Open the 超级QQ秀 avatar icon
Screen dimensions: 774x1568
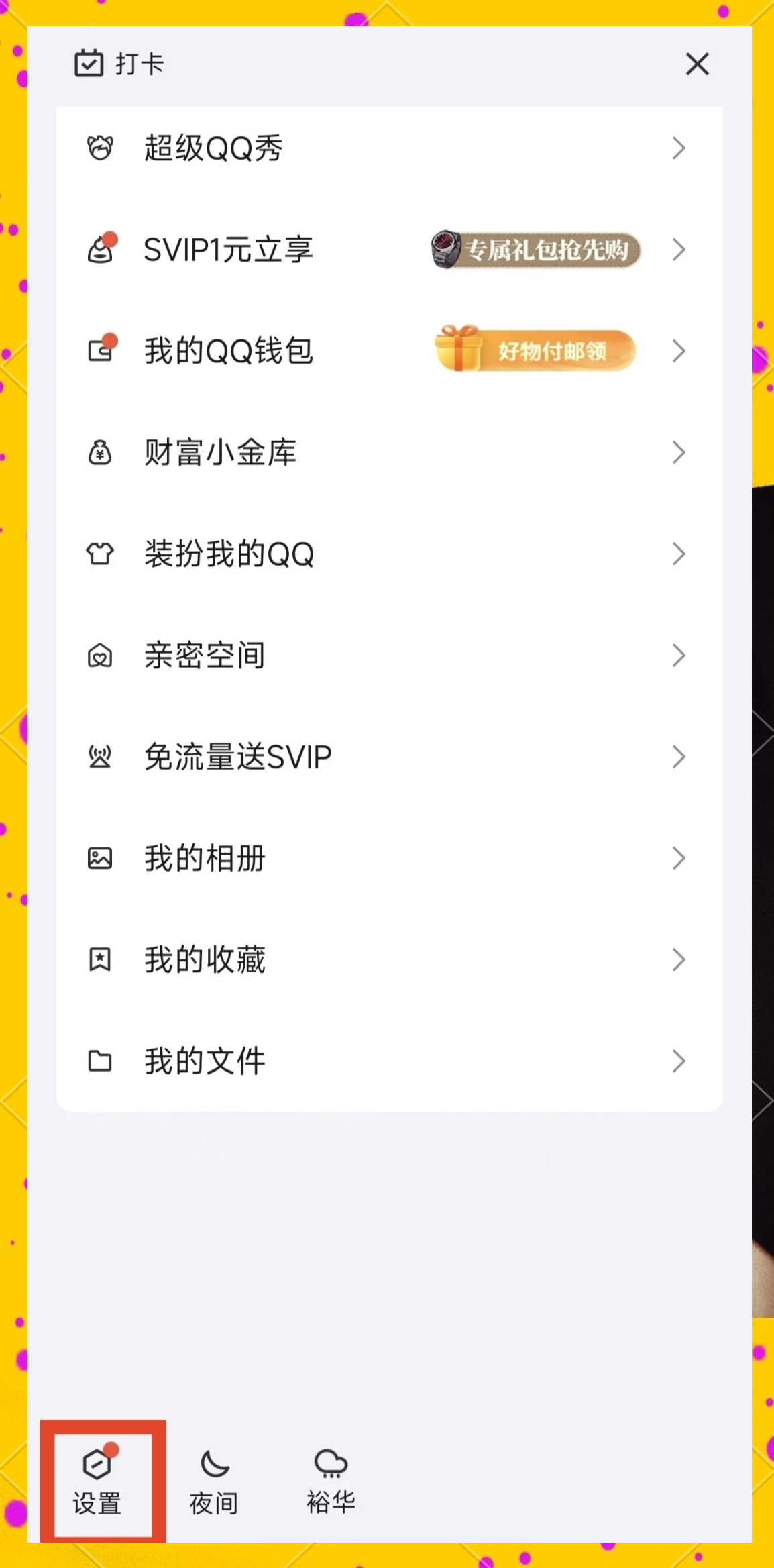point(99,148)
